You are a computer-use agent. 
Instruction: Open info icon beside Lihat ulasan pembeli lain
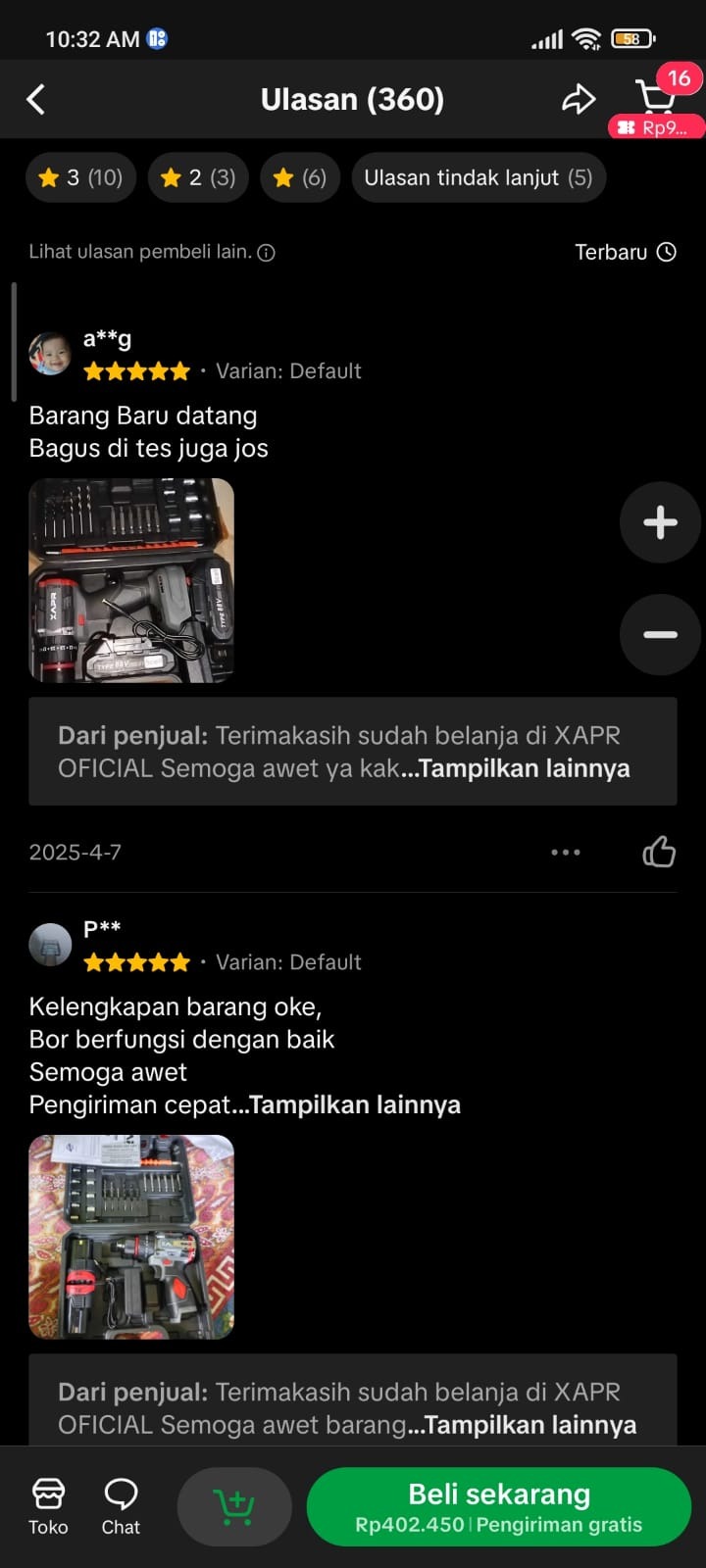266,253
